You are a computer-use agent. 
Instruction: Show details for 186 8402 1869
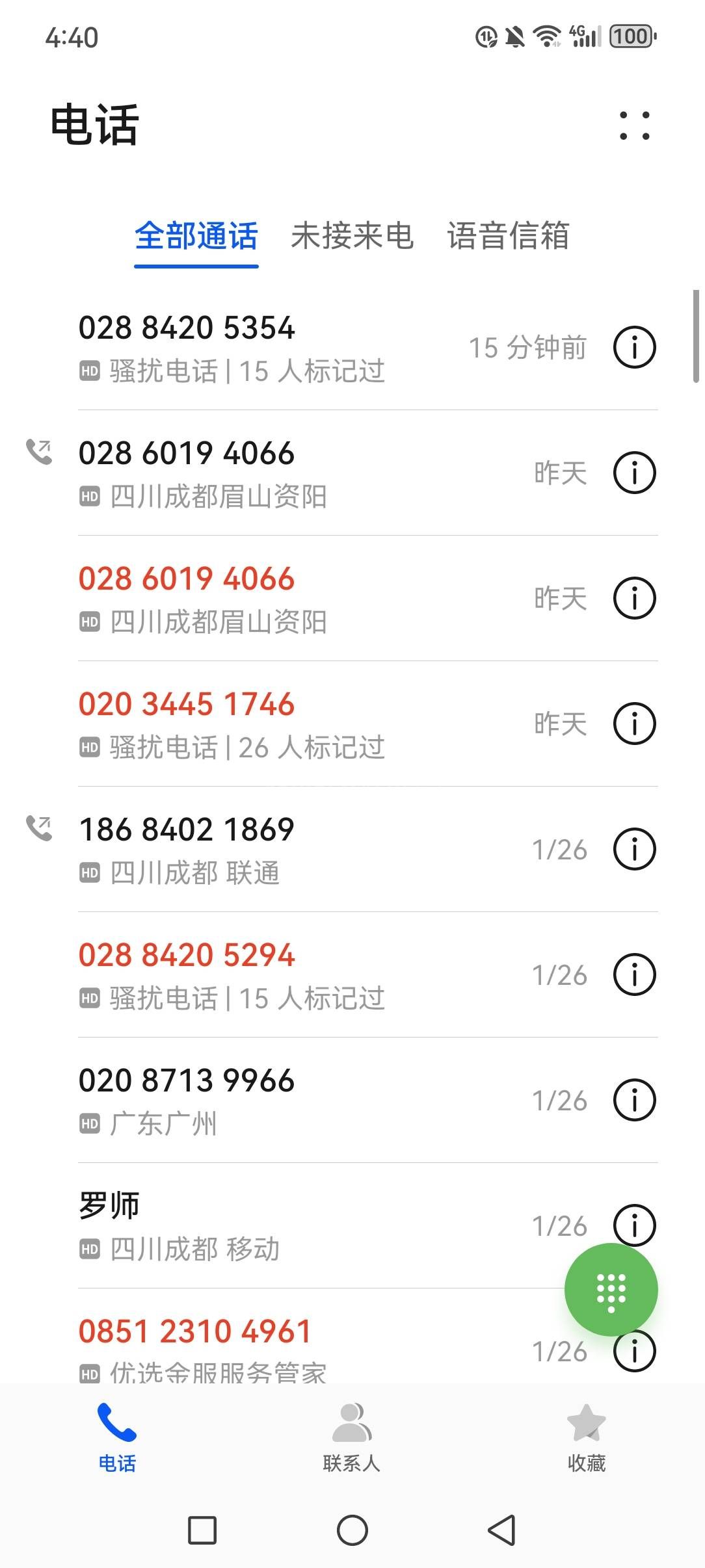point(635,849)
